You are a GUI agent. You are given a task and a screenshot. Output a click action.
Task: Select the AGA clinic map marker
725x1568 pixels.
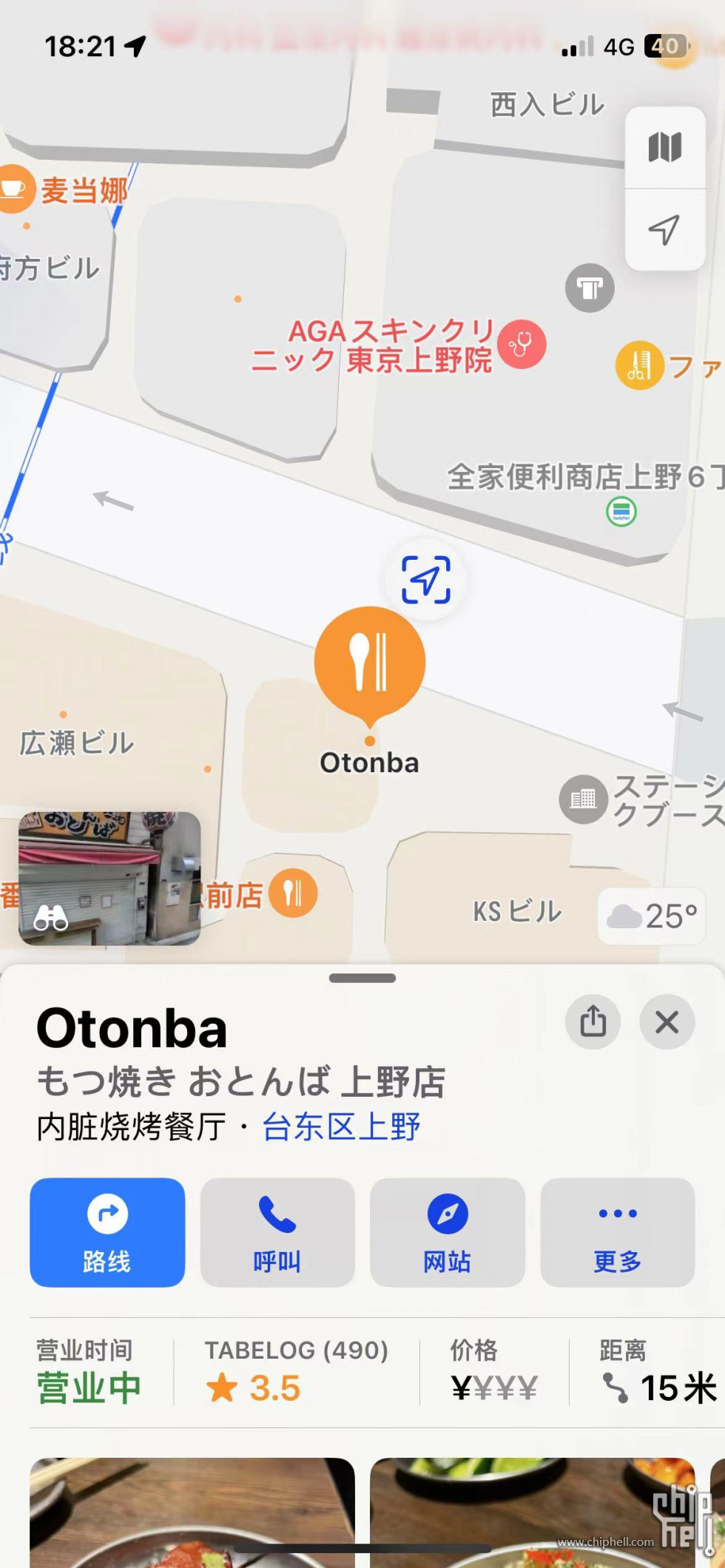tap(522, 344)
